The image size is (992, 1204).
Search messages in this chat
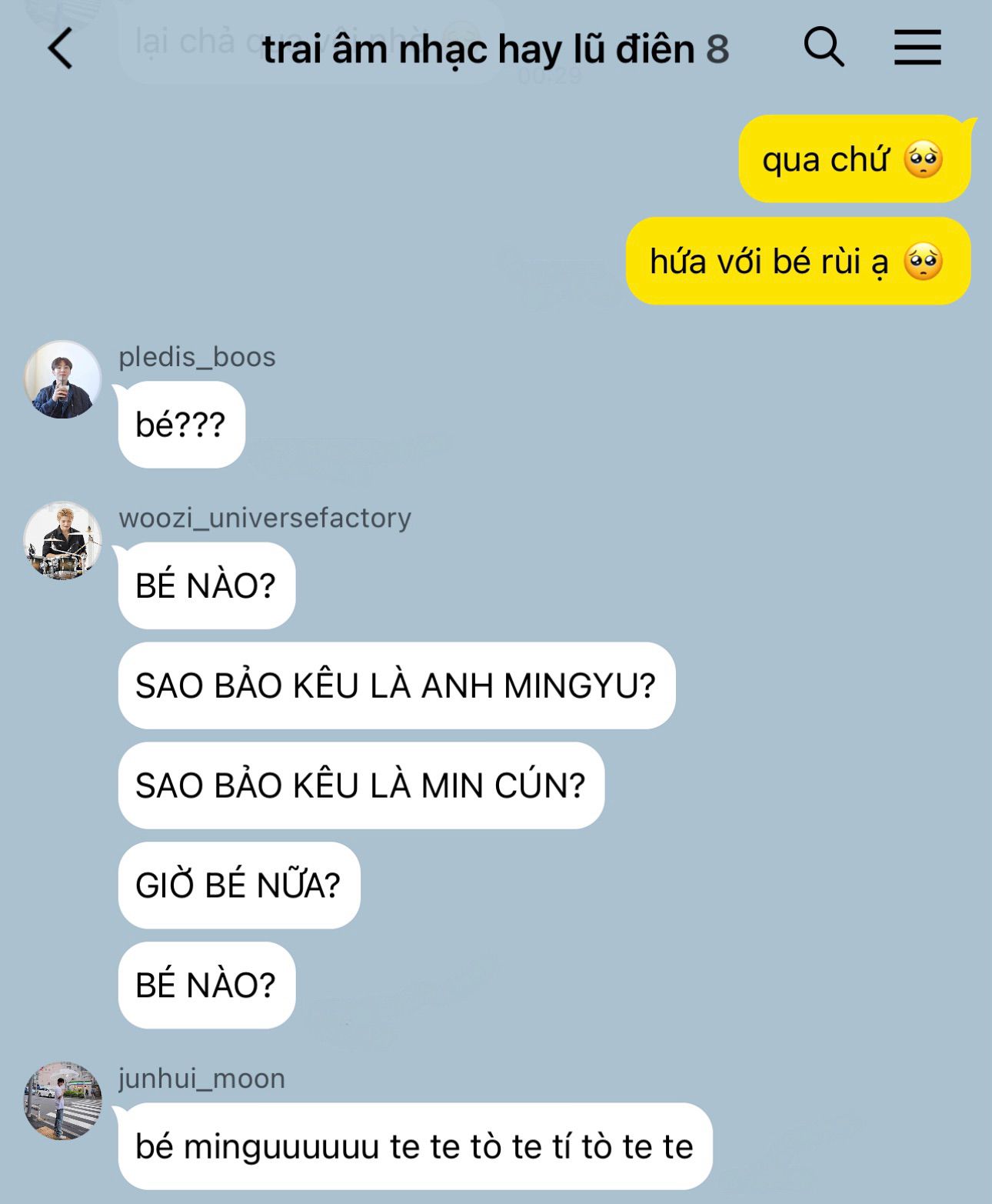824,48
